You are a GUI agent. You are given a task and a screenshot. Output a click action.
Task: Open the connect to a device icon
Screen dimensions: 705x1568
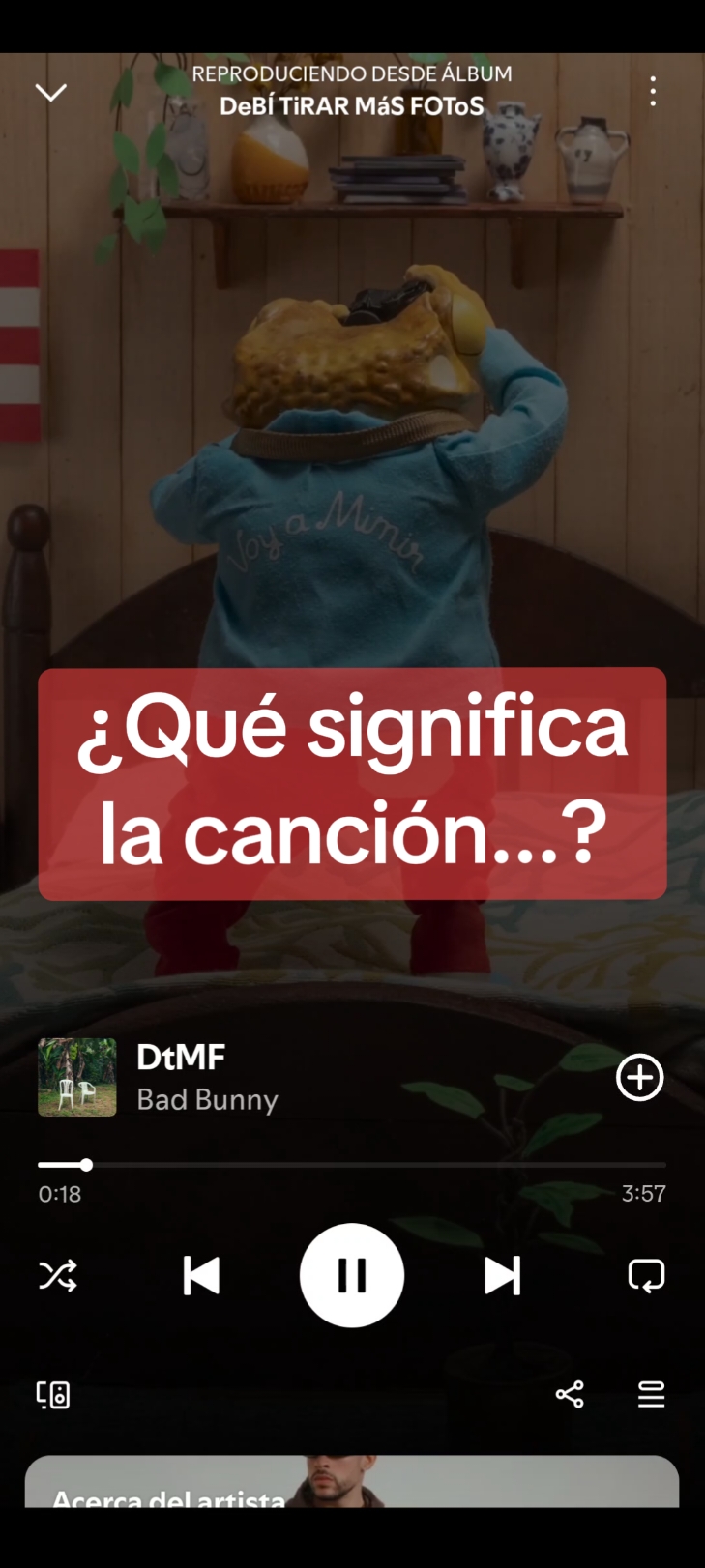(53, 1395)
